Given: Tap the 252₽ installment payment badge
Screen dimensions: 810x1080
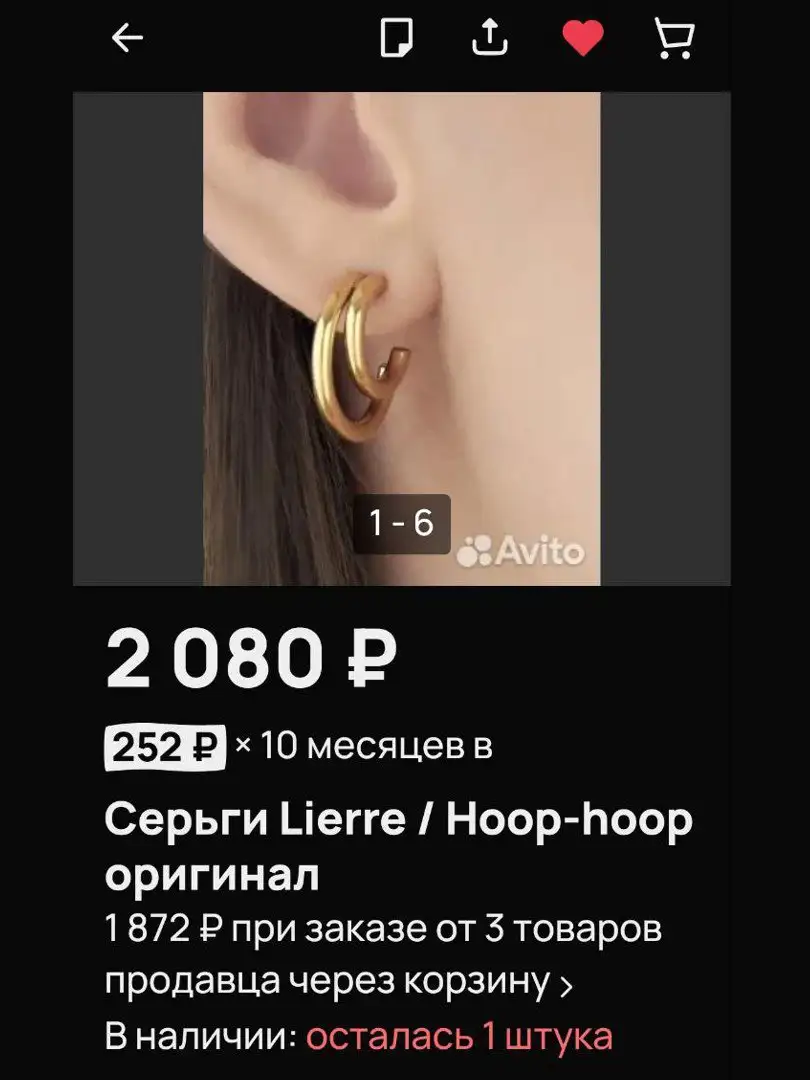Looking at the screenshot, I should pyautogui.click(x=165, y=744).
